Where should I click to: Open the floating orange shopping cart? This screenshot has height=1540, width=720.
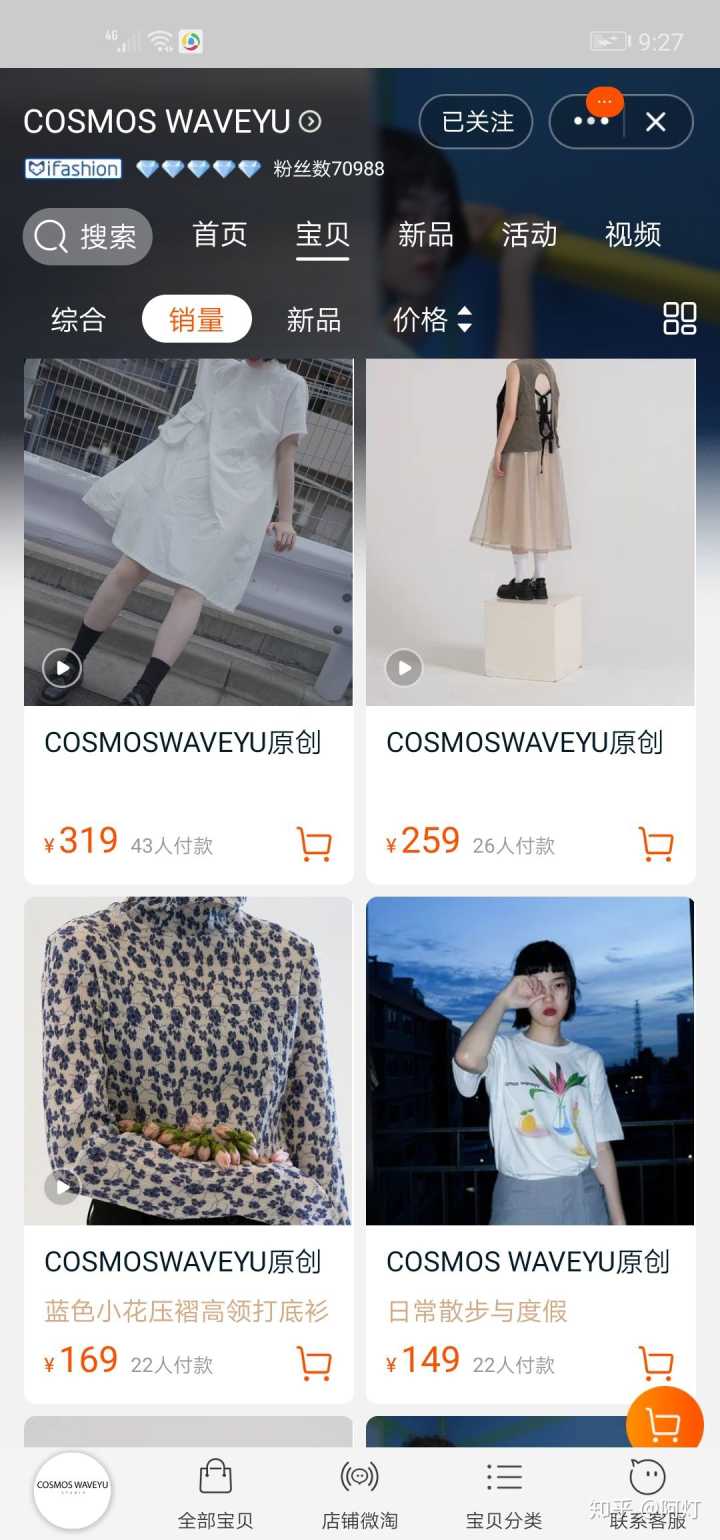[x=664, y=1422]
